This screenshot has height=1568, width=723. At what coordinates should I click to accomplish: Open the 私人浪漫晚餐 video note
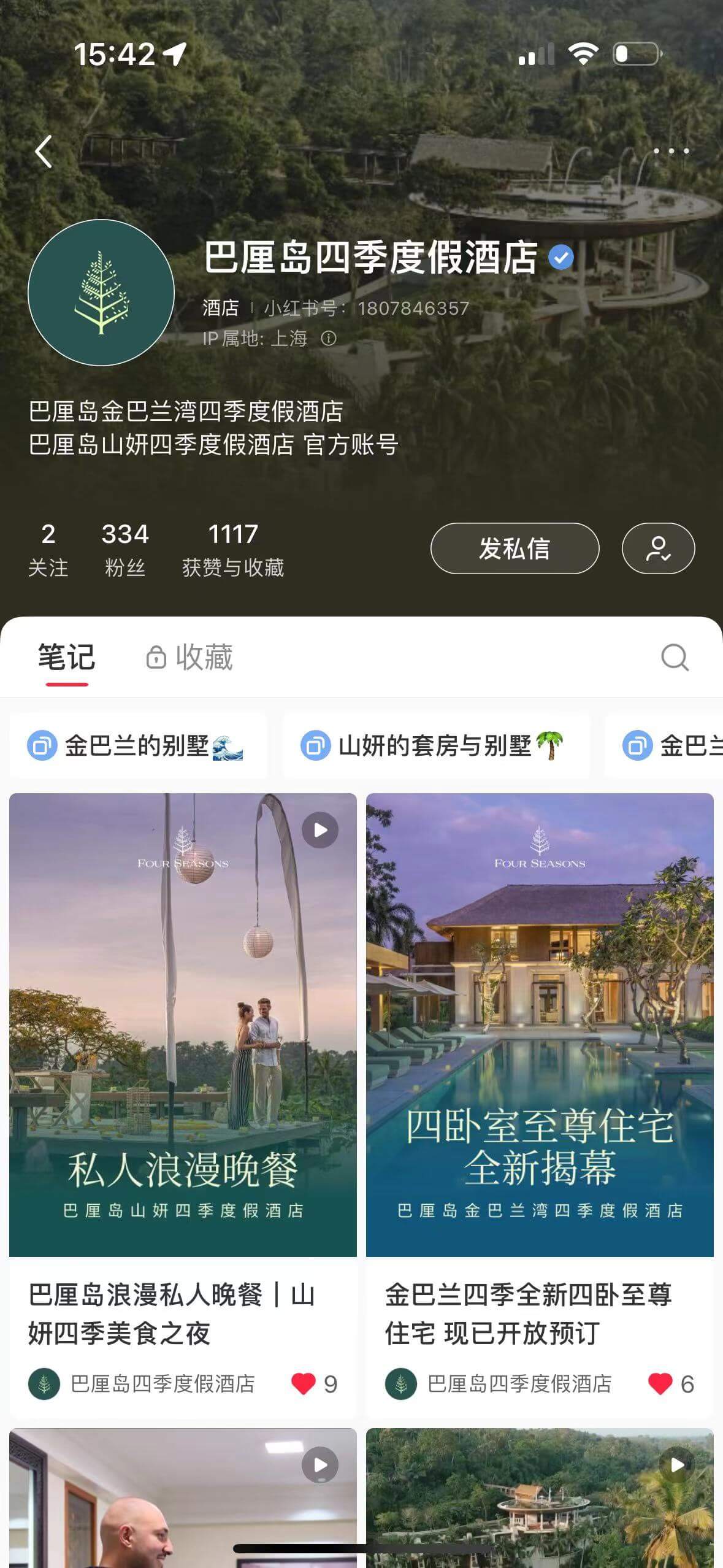(183, 1024)
